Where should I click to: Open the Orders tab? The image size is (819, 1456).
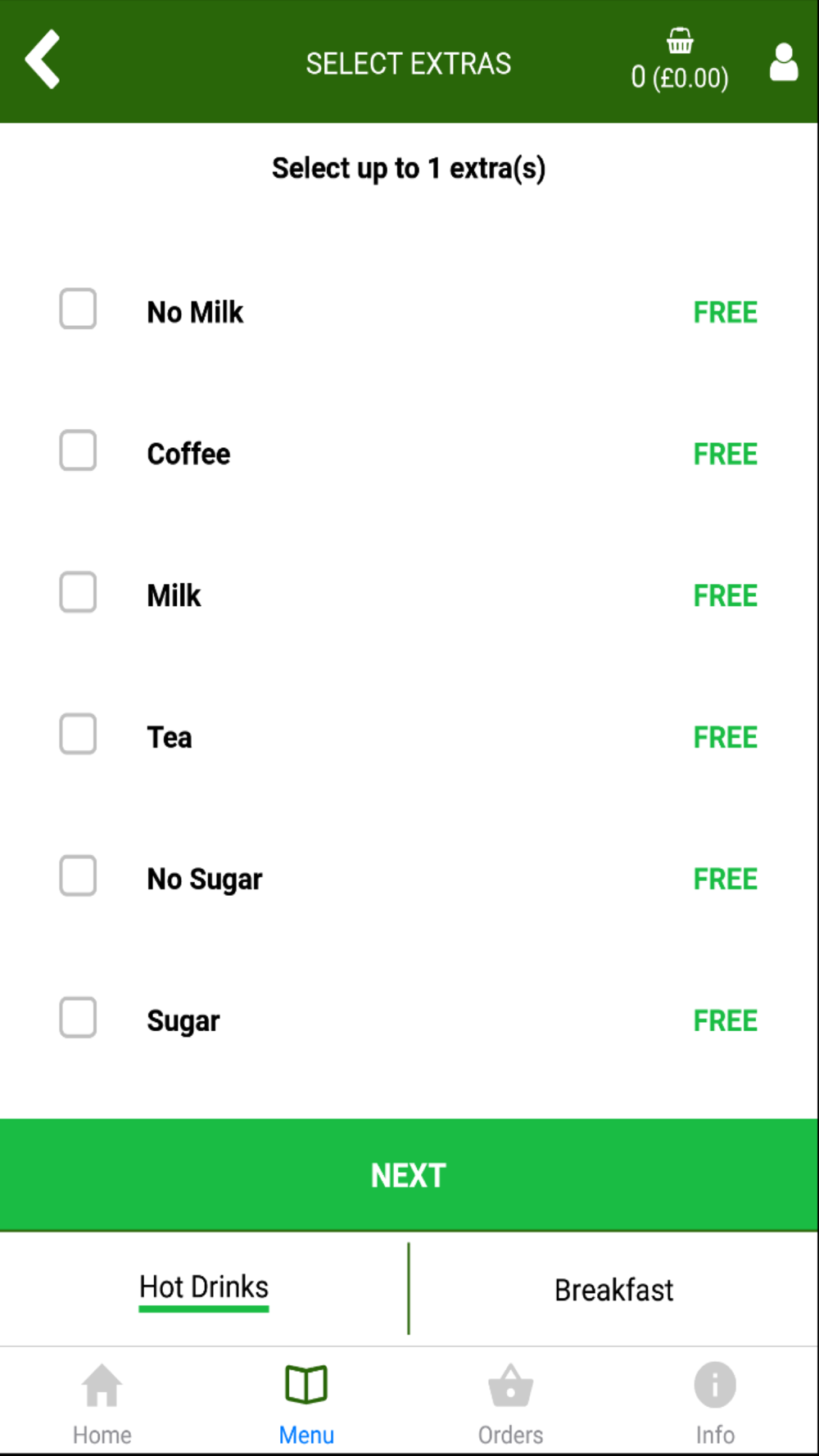[x=511, y=1404]
